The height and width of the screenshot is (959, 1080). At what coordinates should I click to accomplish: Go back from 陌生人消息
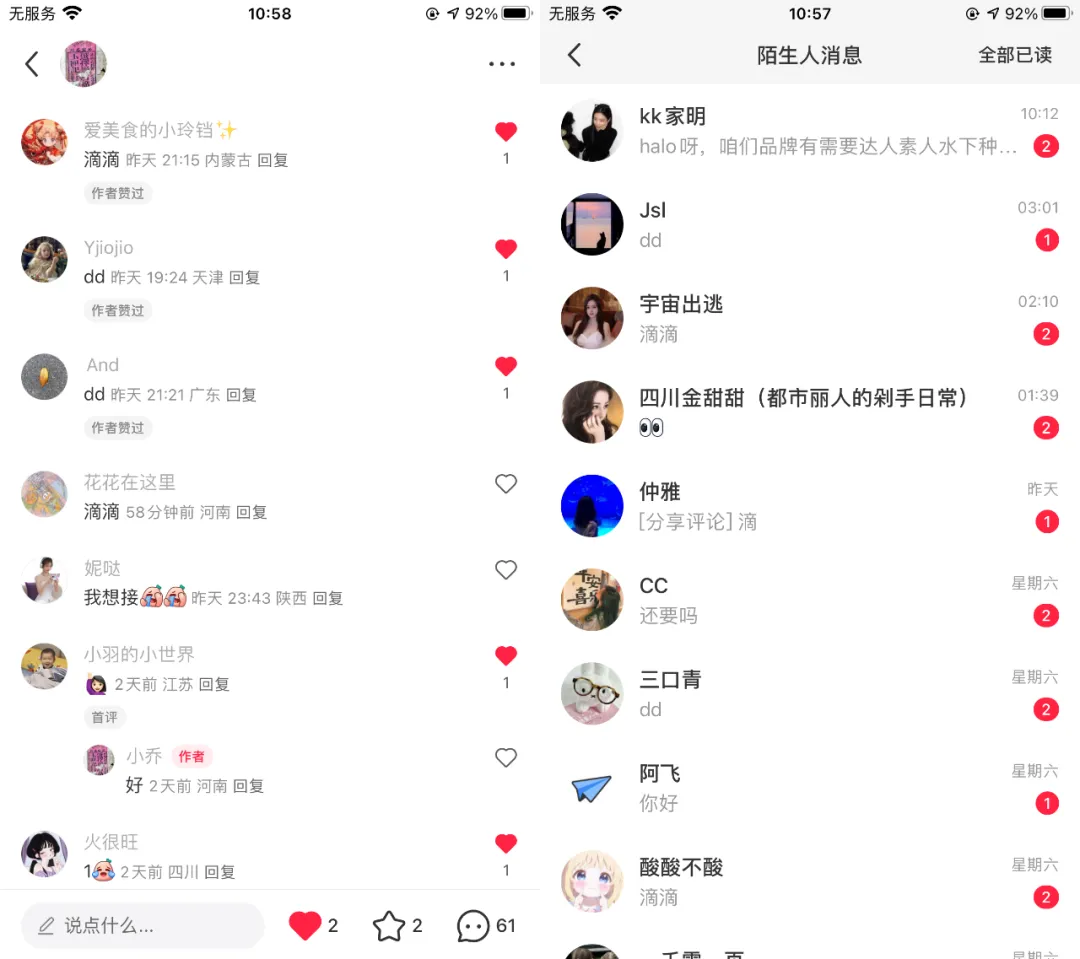point(574,55)
